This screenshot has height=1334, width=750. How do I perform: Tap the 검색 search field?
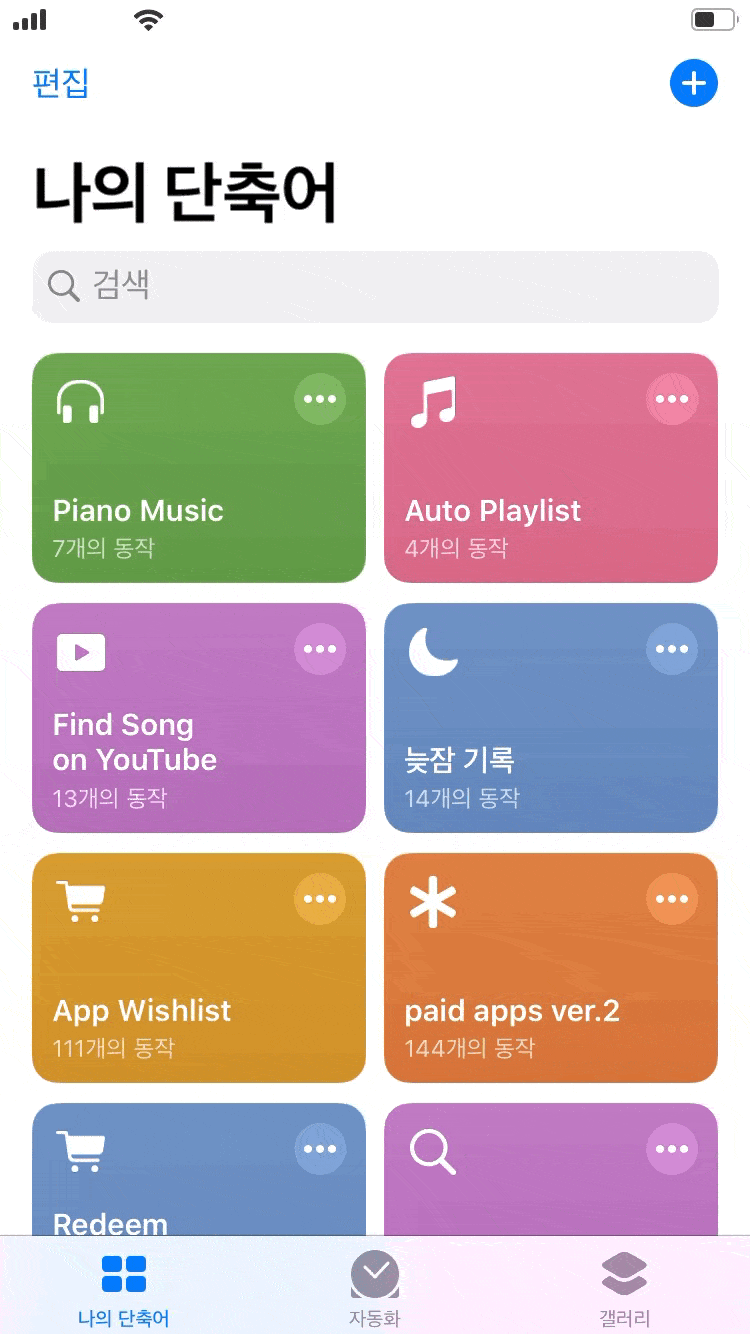pyautogui.click(x=375, y=286)
